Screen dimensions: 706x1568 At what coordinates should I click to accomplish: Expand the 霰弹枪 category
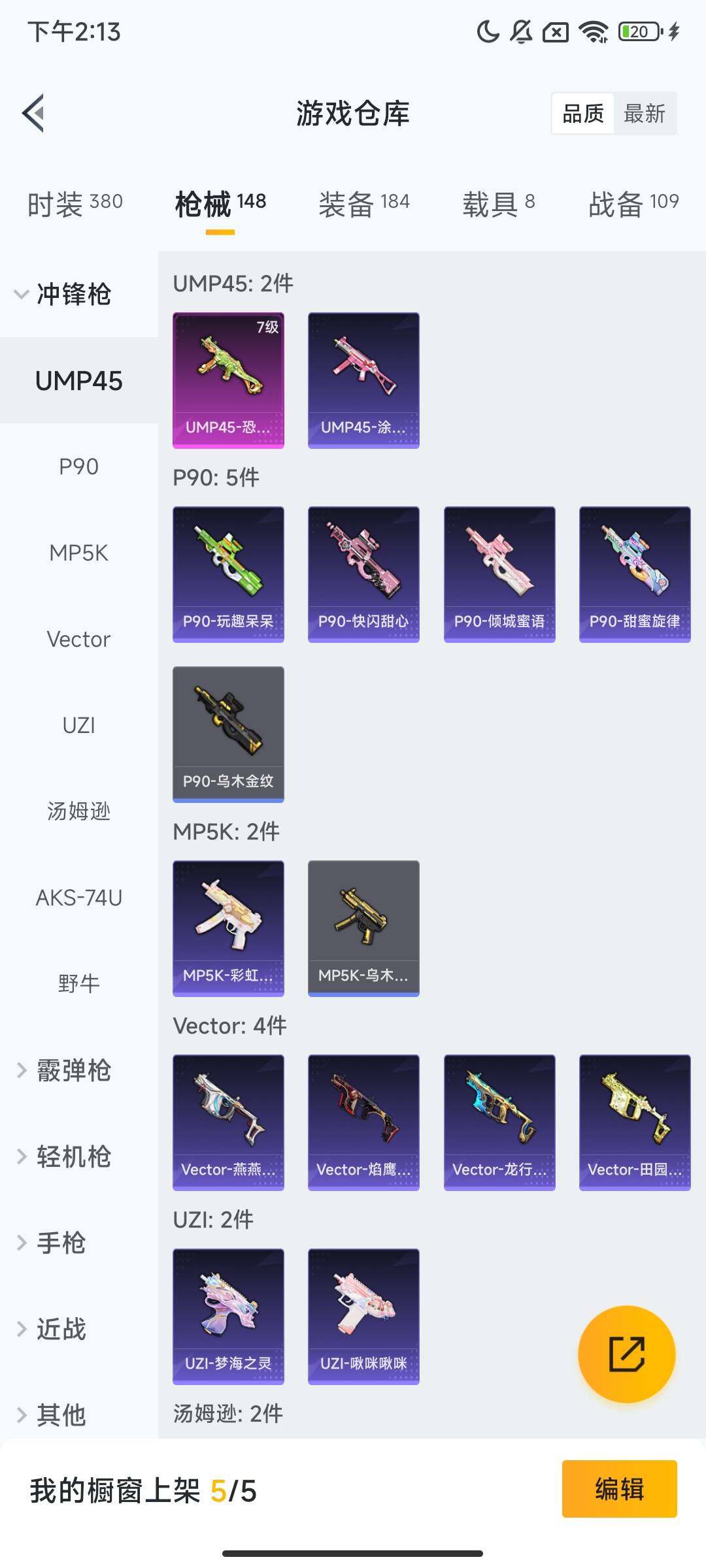(x=64, y=1070)
